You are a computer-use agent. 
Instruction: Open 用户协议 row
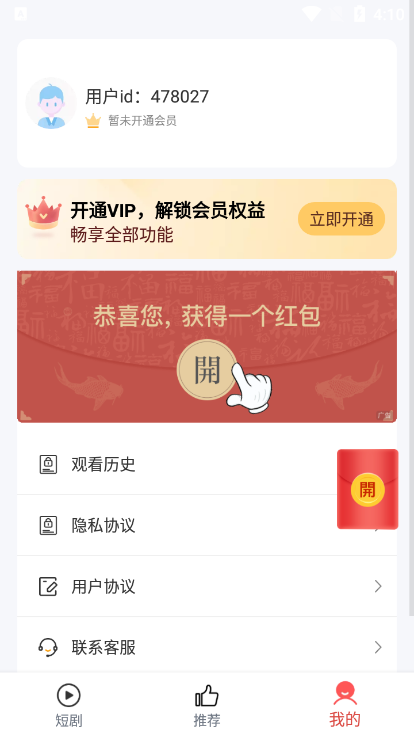click(x=207, y=586)
